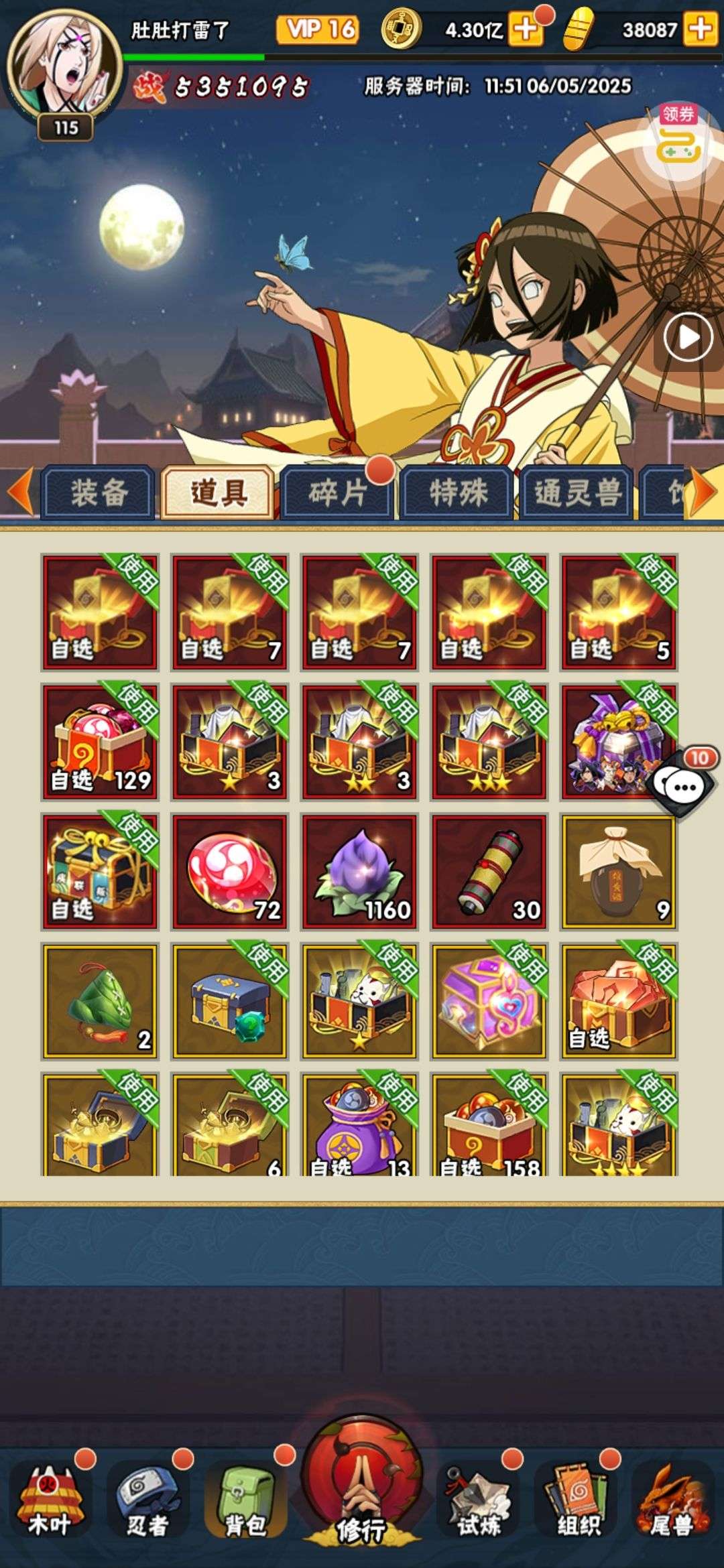Open the chat bubble with 10 messages

(x=684, y=785)
